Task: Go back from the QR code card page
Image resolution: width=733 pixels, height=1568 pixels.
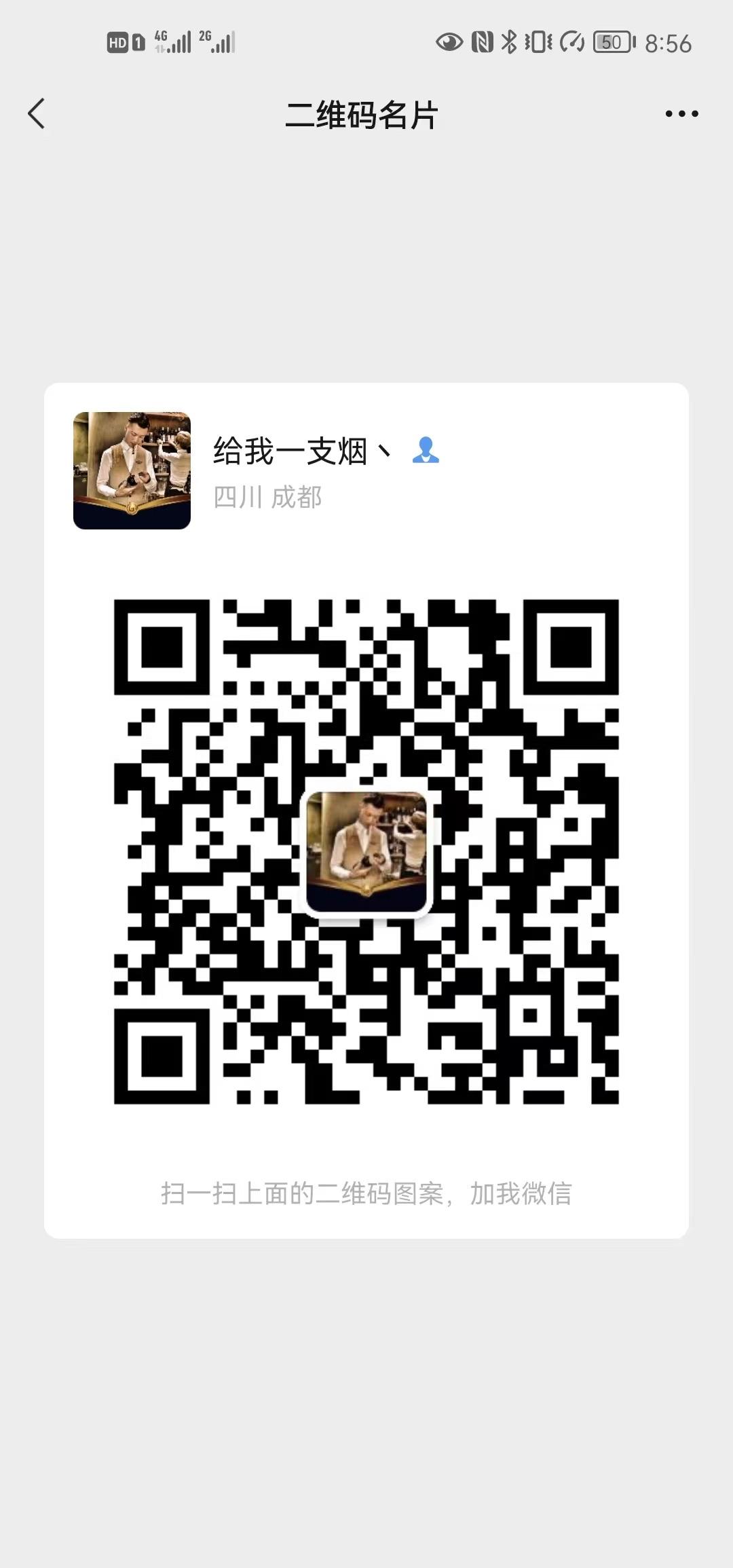Action: (x=37, y=113)
